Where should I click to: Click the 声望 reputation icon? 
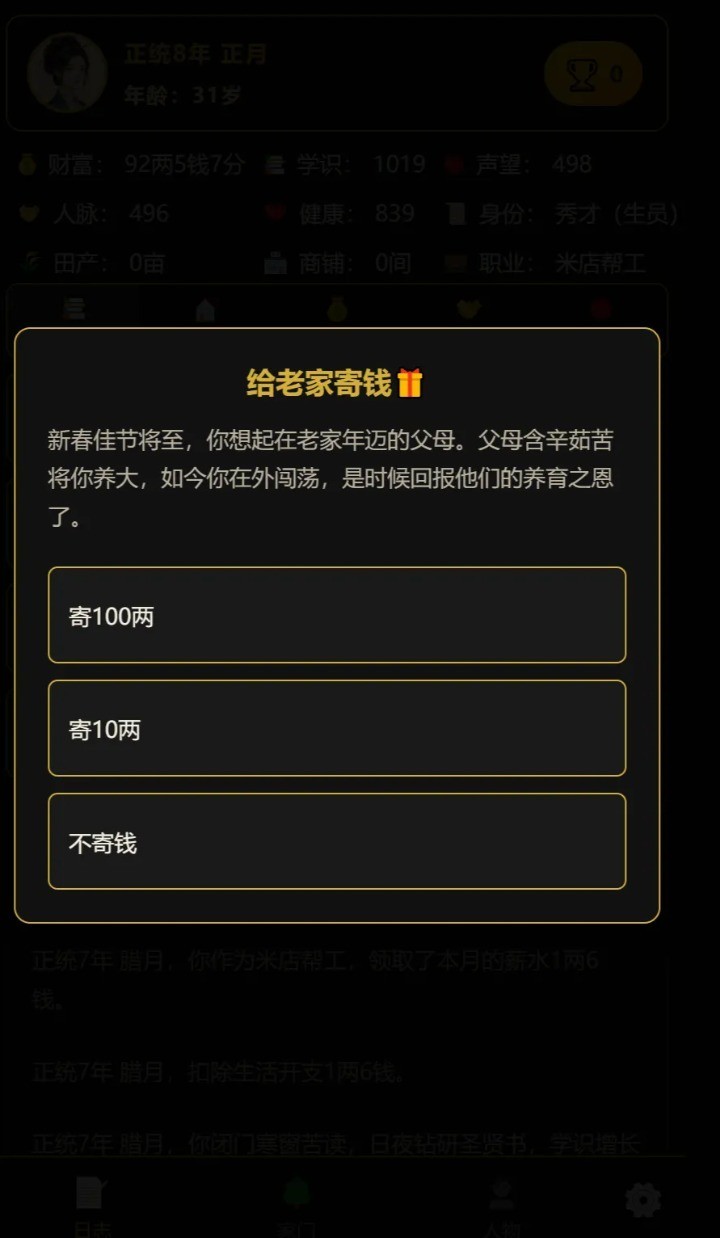click(454, 164)
